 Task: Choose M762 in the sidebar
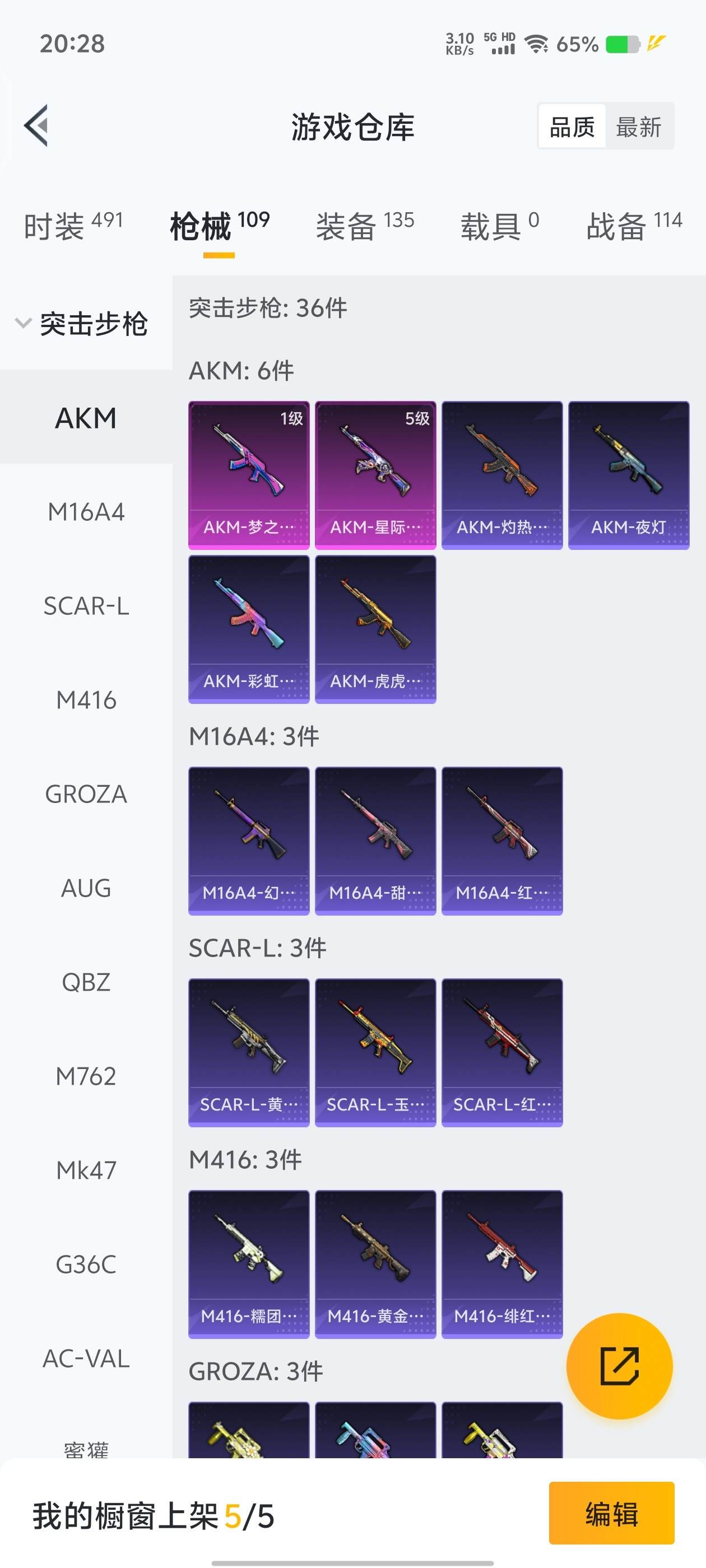tap(86, 1077)
